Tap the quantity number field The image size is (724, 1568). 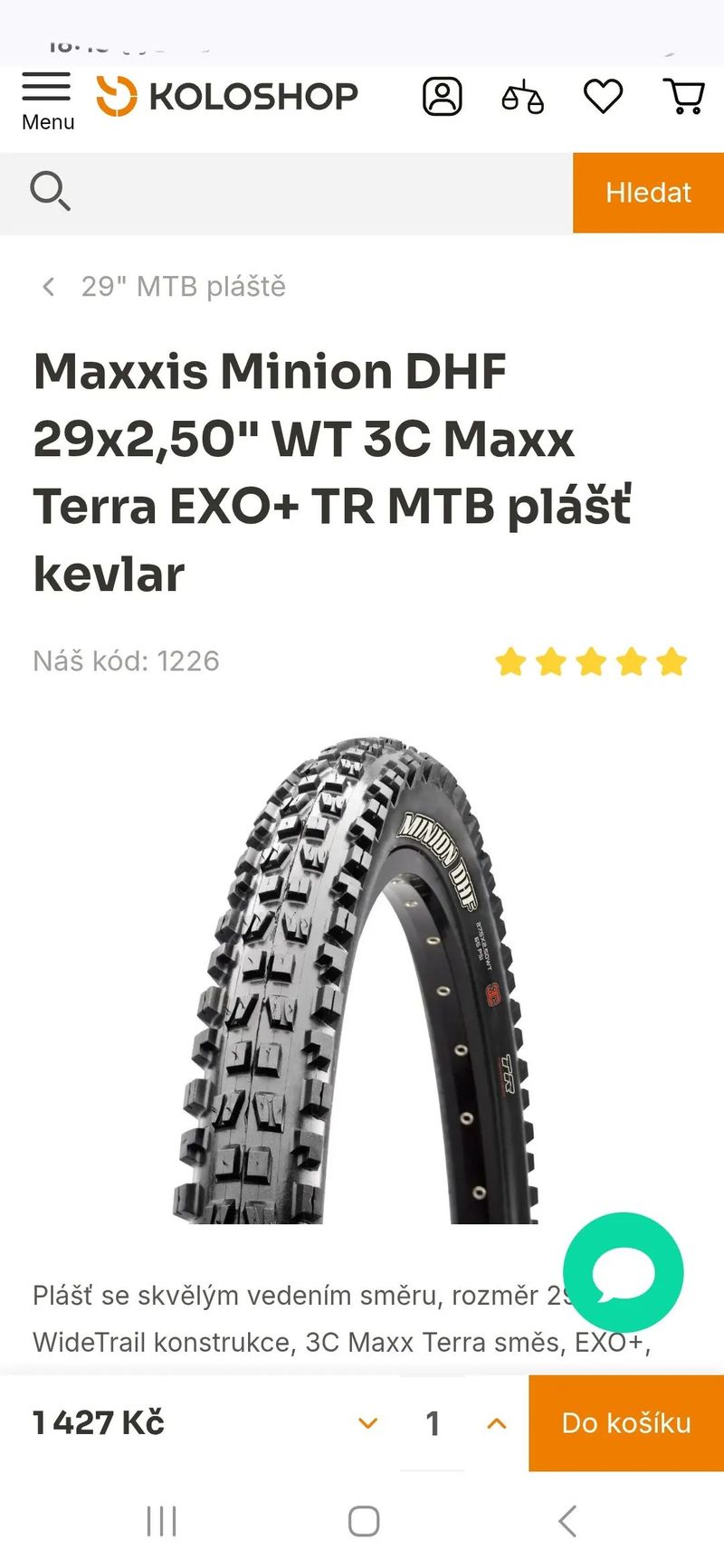tap(433, 1423)
